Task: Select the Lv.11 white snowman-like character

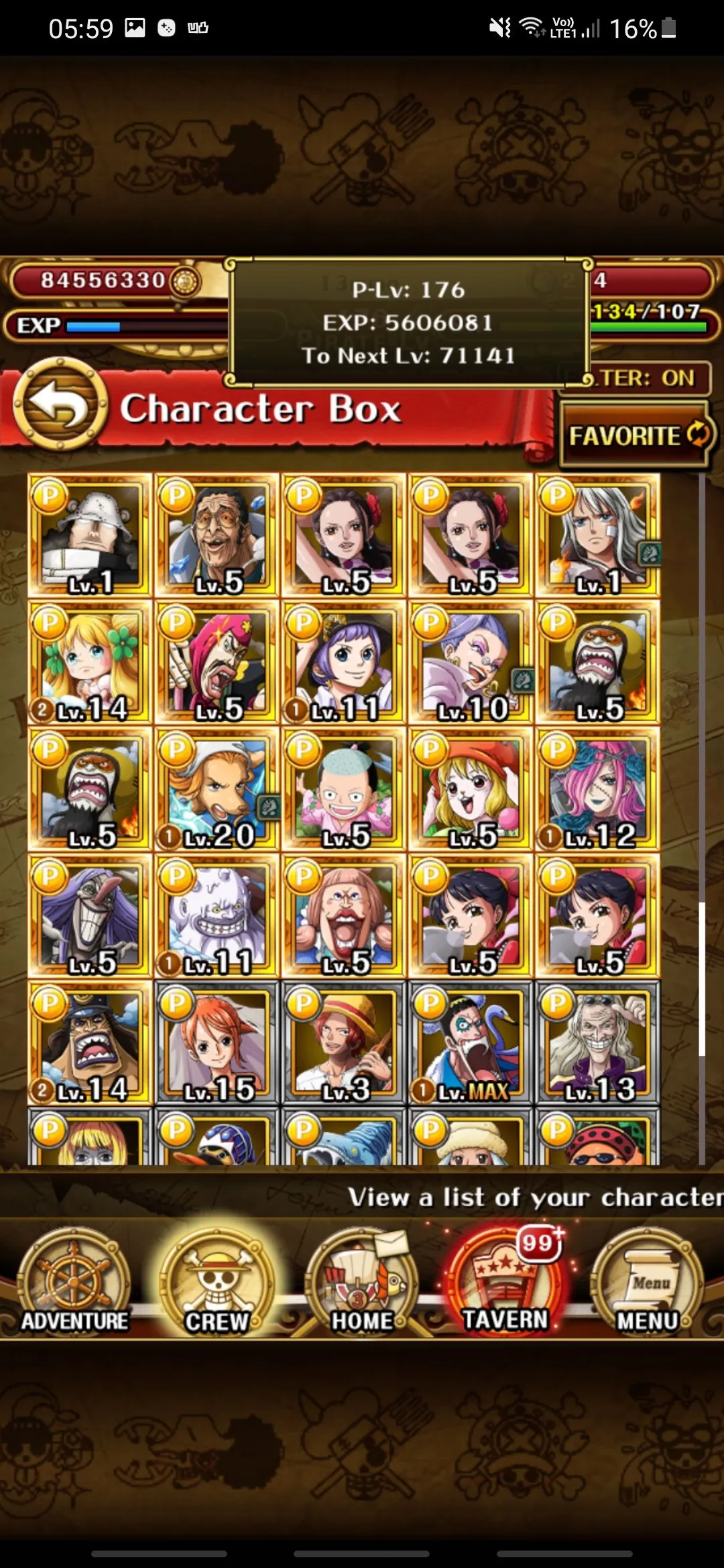Action: point(217,916)
